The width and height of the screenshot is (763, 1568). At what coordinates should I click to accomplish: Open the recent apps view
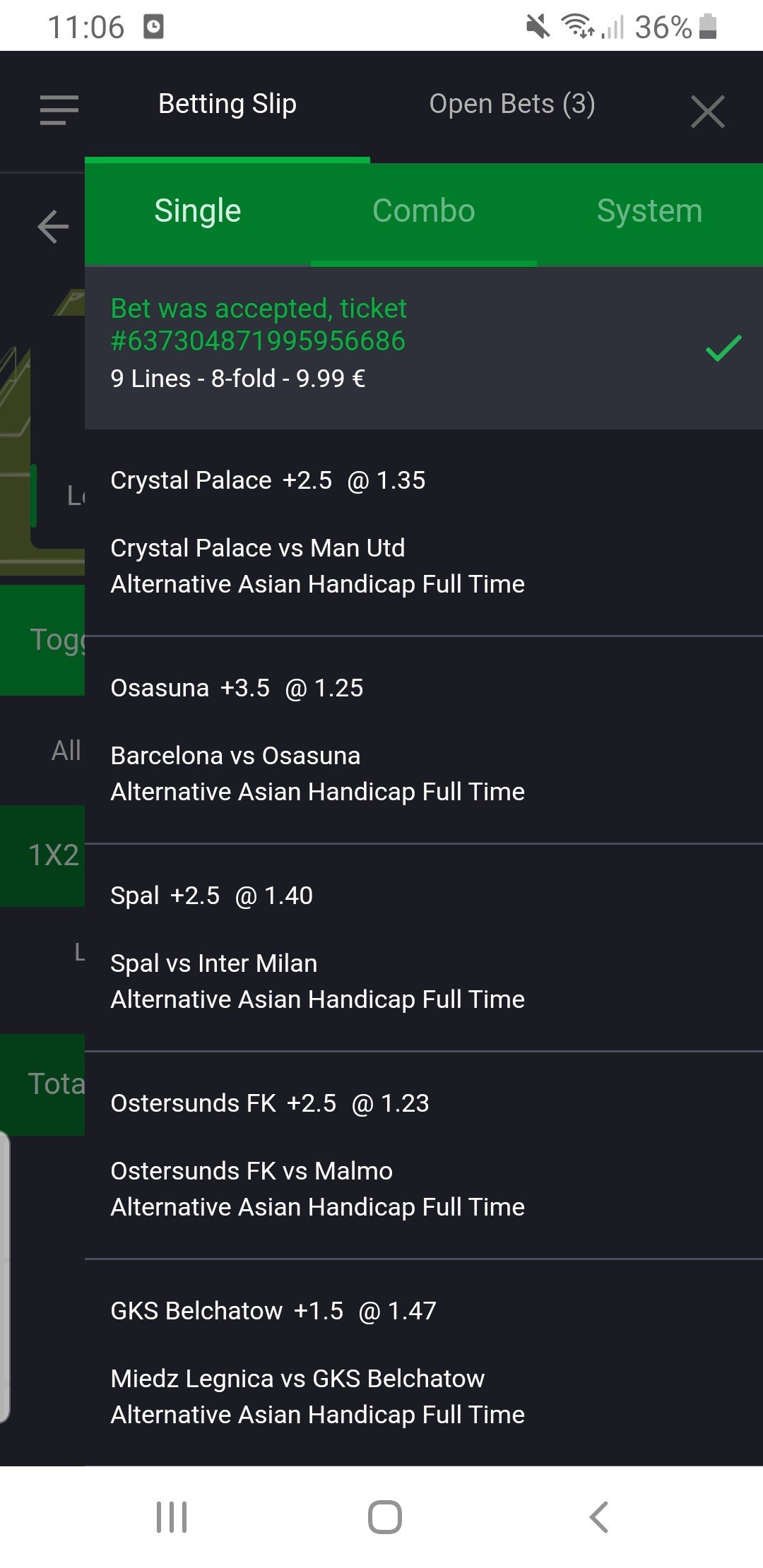172,1516
